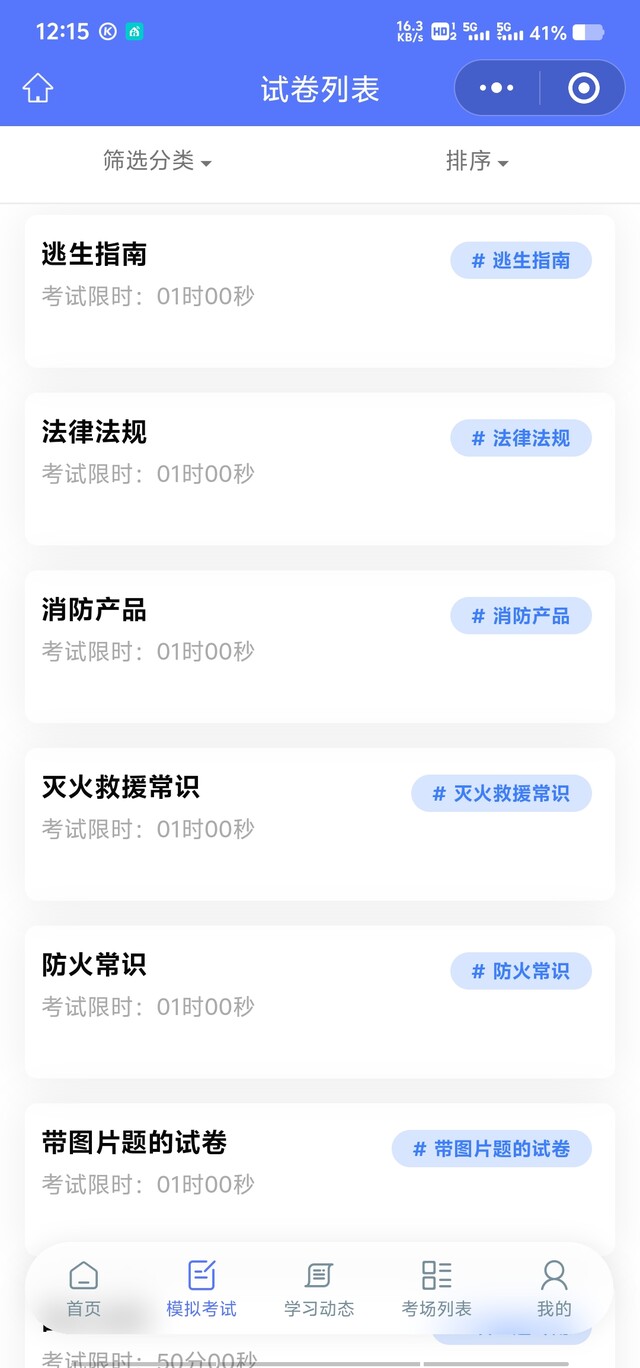Switch to the 我的 tab

point(554,1288)
